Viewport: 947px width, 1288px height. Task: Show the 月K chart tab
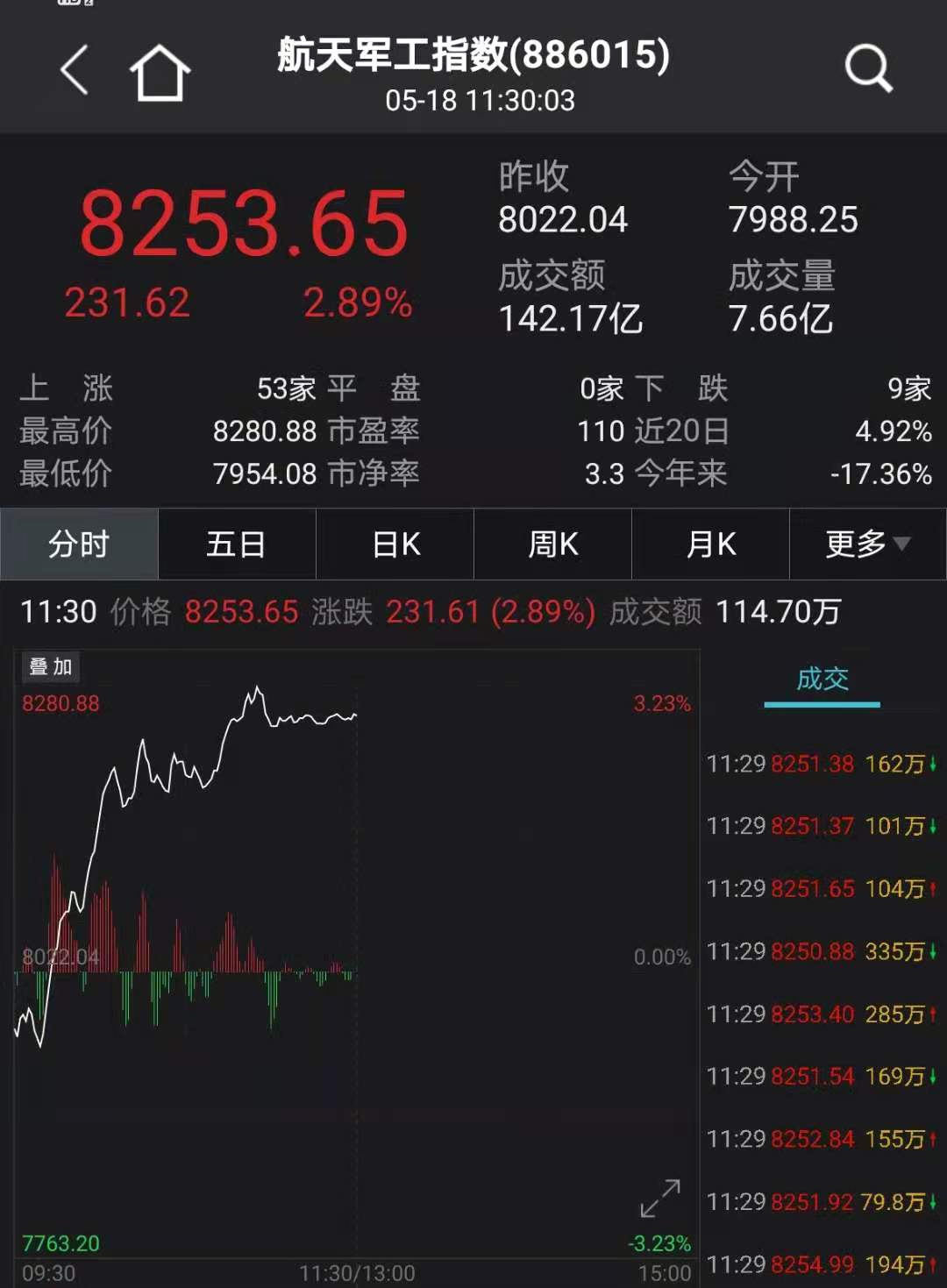(711, 544)
